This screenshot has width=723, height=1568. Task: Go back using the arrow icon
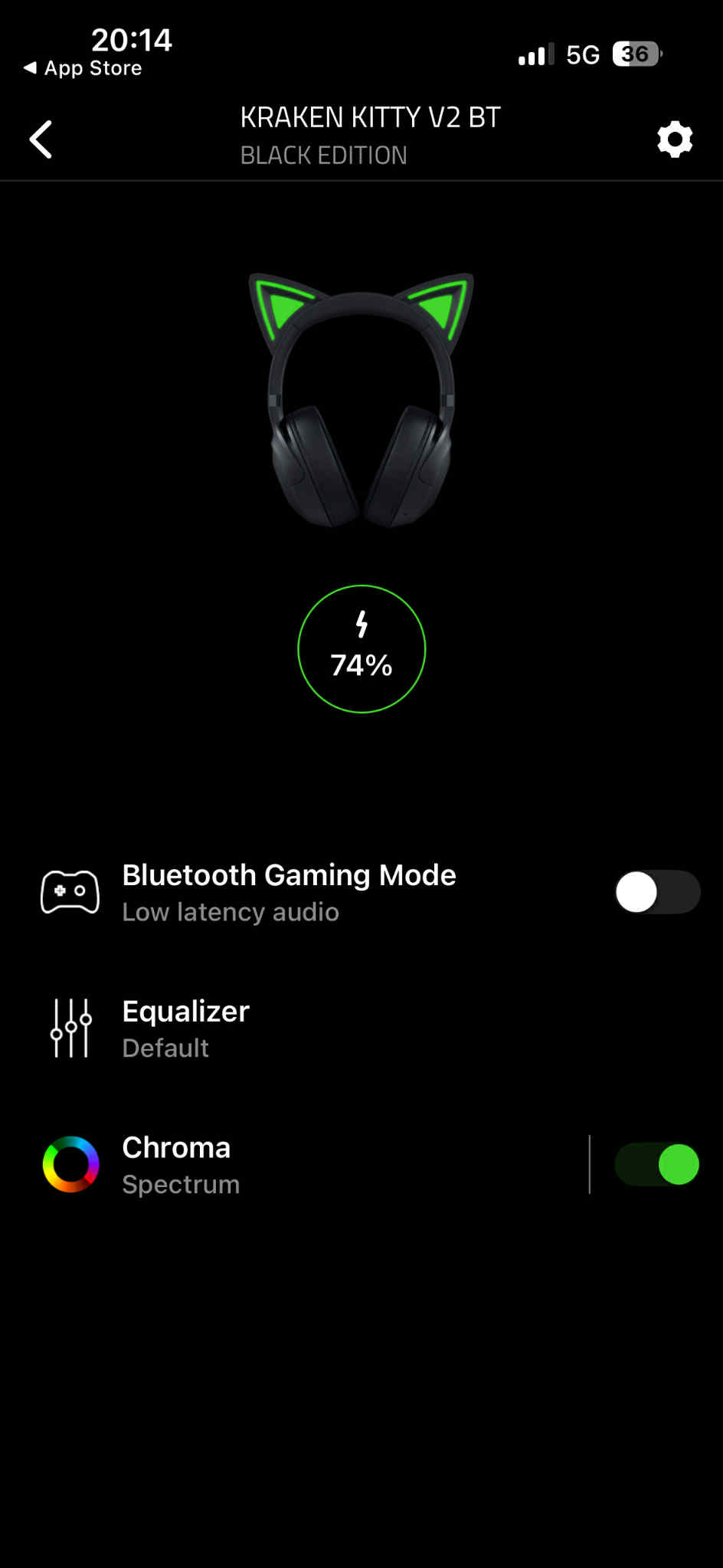tap(41, 139)
